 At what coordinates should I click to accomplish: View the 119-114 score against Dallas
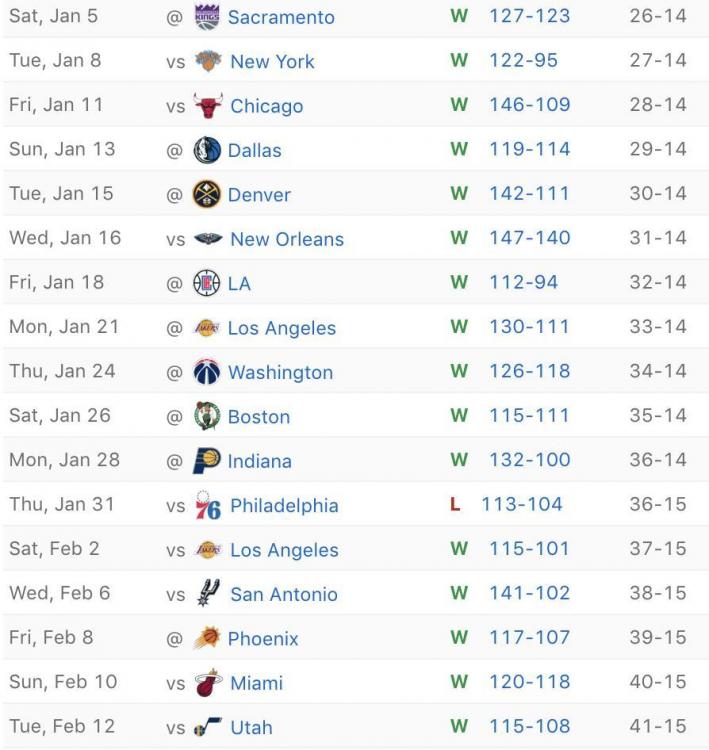[x=529, y=149]
